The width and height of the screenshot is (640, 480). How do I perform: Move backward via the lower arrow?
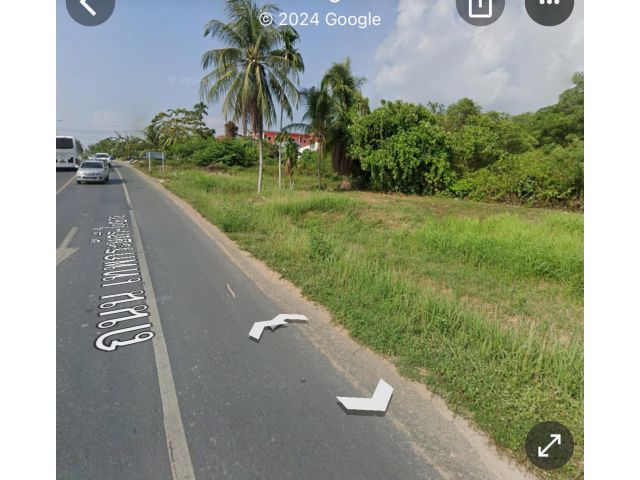366,399
